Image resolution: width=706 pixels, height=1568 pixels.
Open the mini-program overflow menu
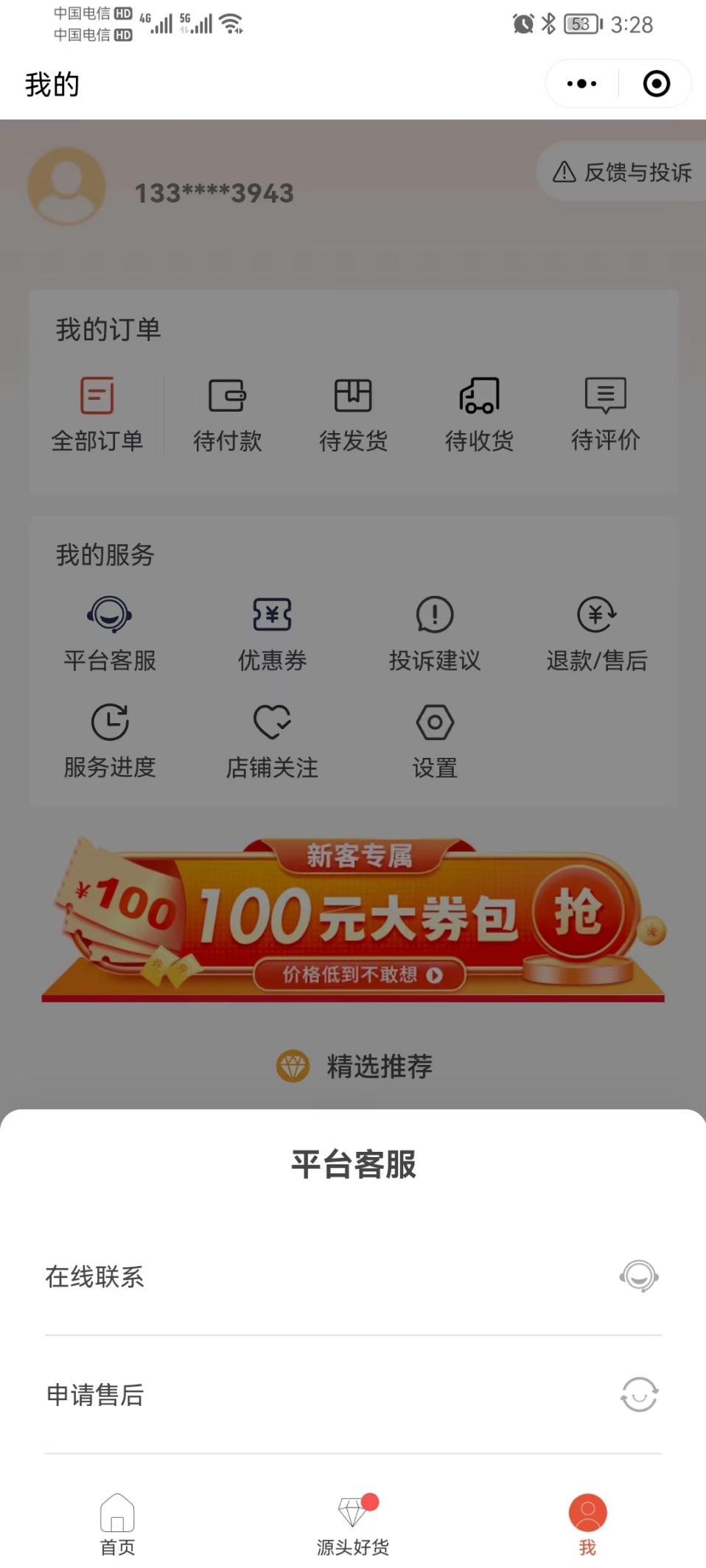tap(581, 84)
